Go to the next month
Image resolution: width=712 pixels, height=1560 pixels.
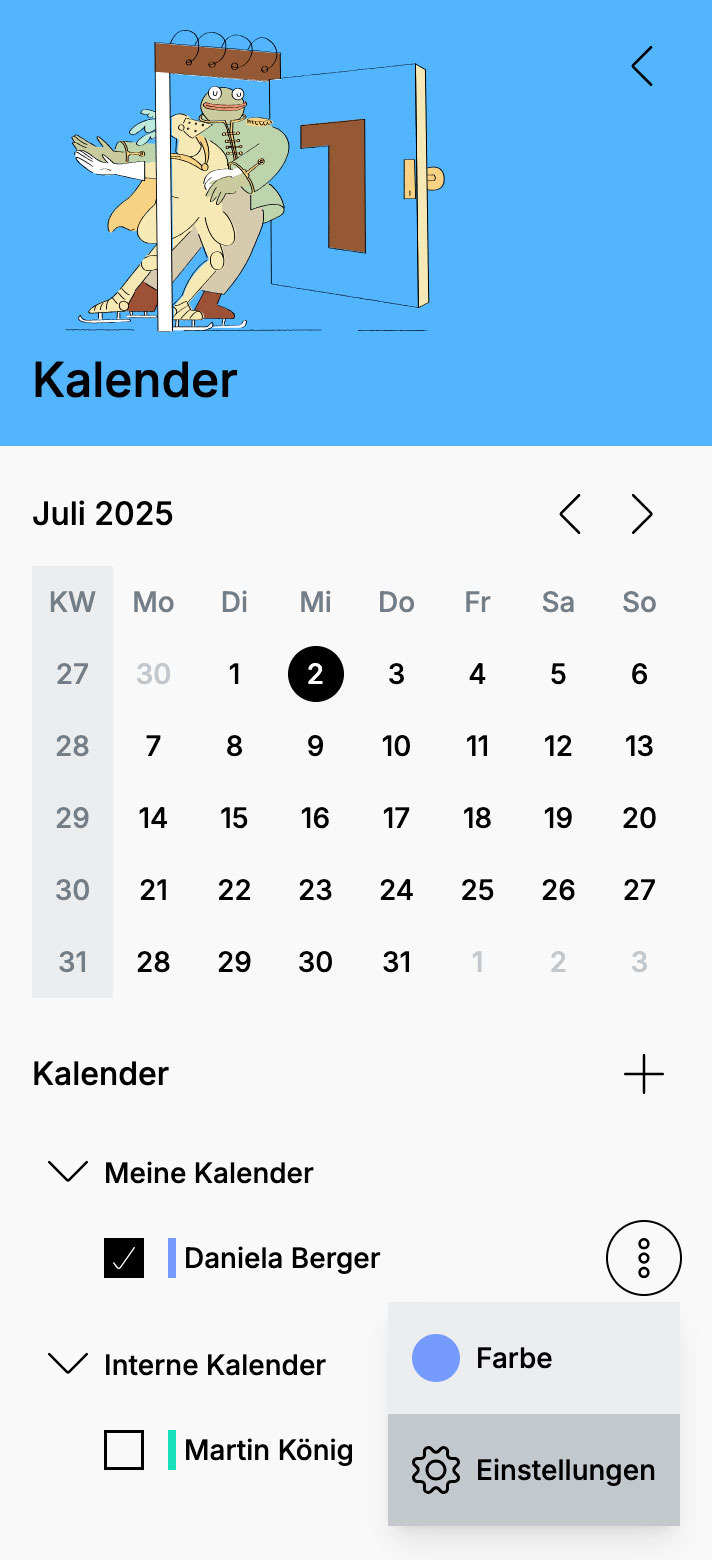[x=642, y=514]
